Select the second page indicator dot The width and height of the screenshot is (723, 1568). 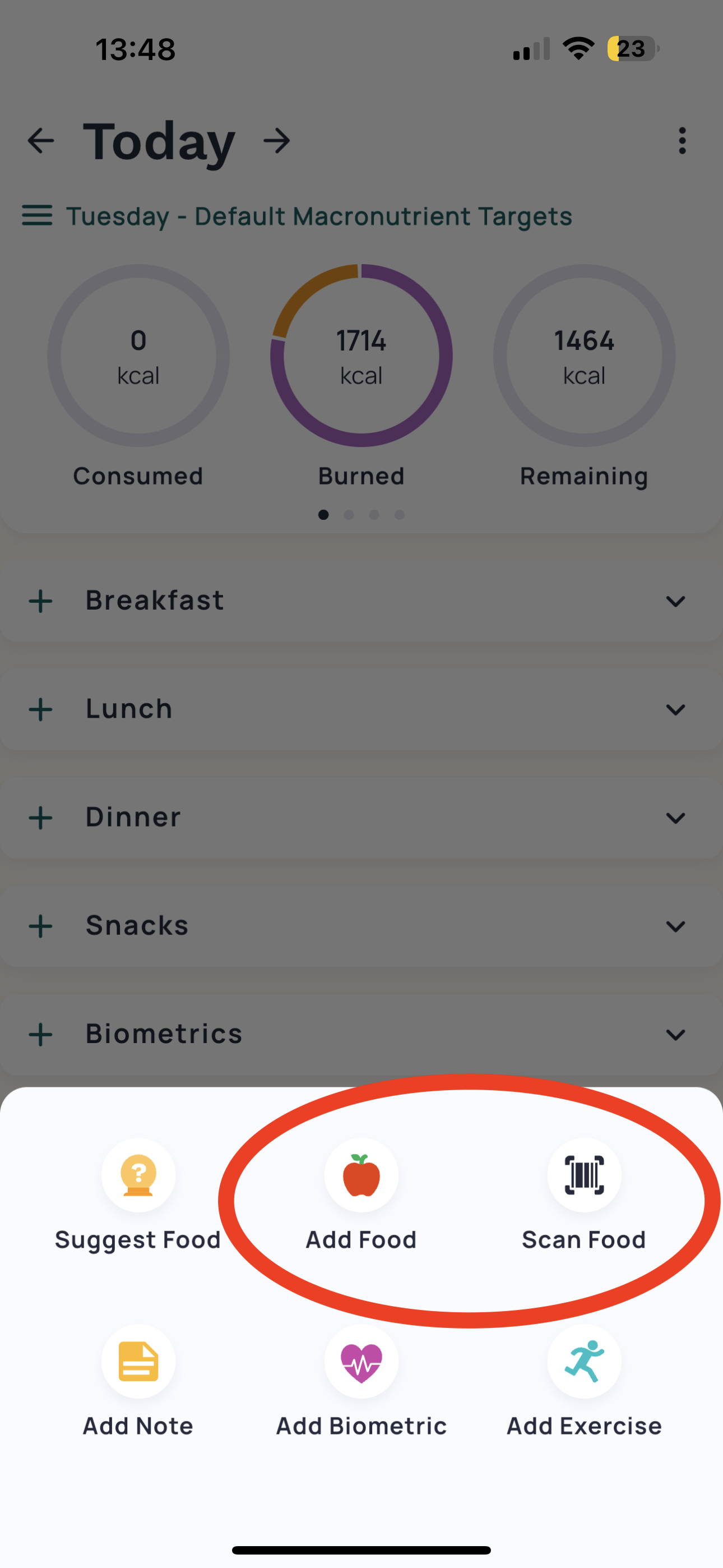click(349, 514)
